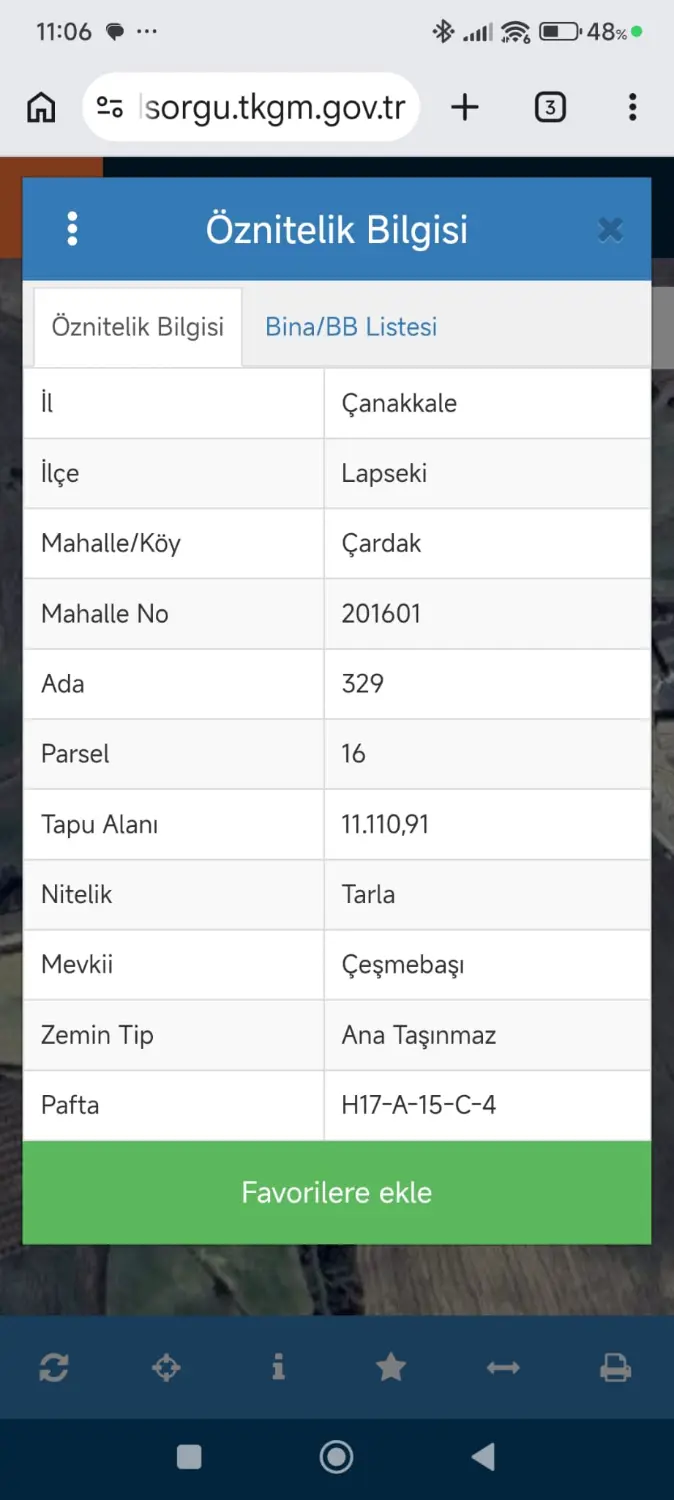Tap the refresh icon in bottom toolbar
Image resolution: width=674 pixels, height=1500 pixels.
54,1367
